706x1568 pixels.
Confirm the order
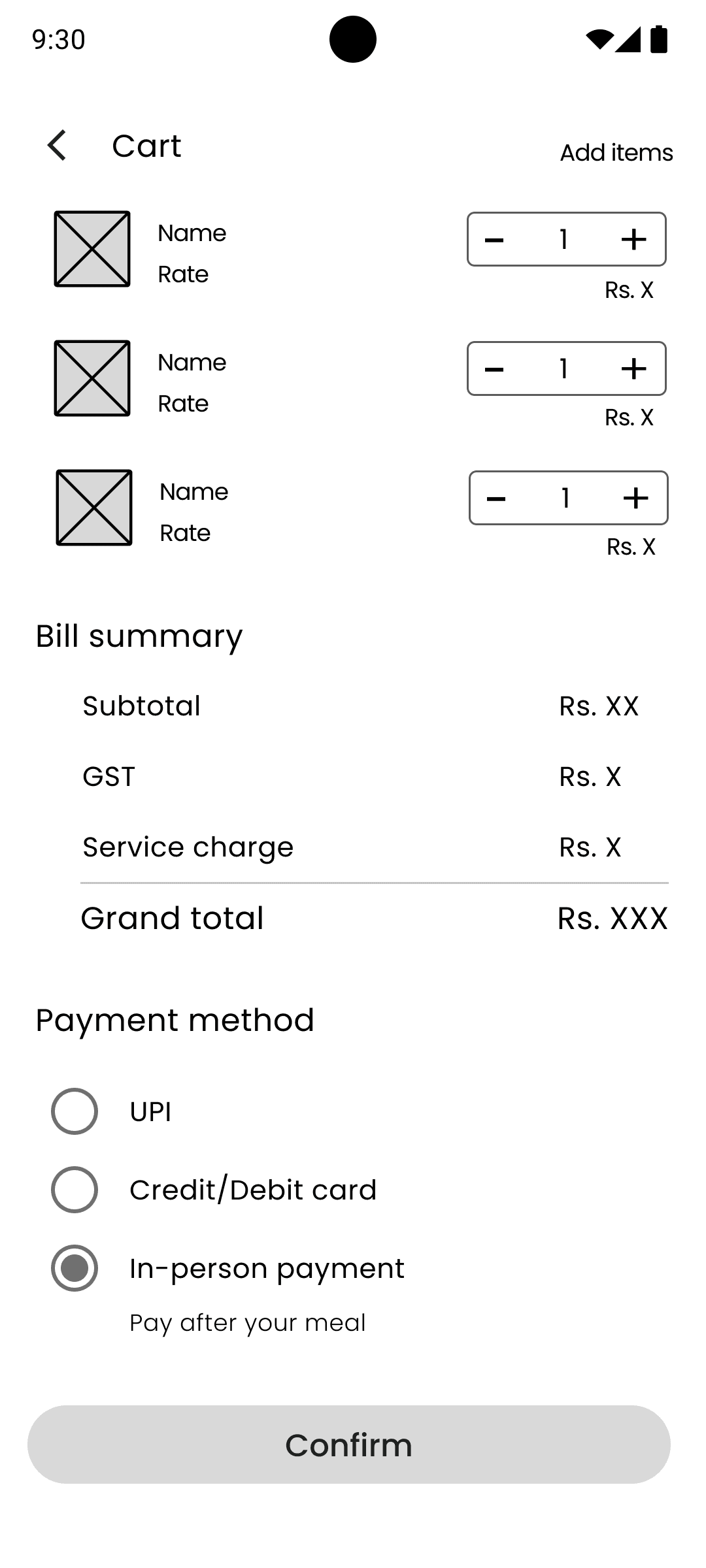click(x=349, y=1445)
